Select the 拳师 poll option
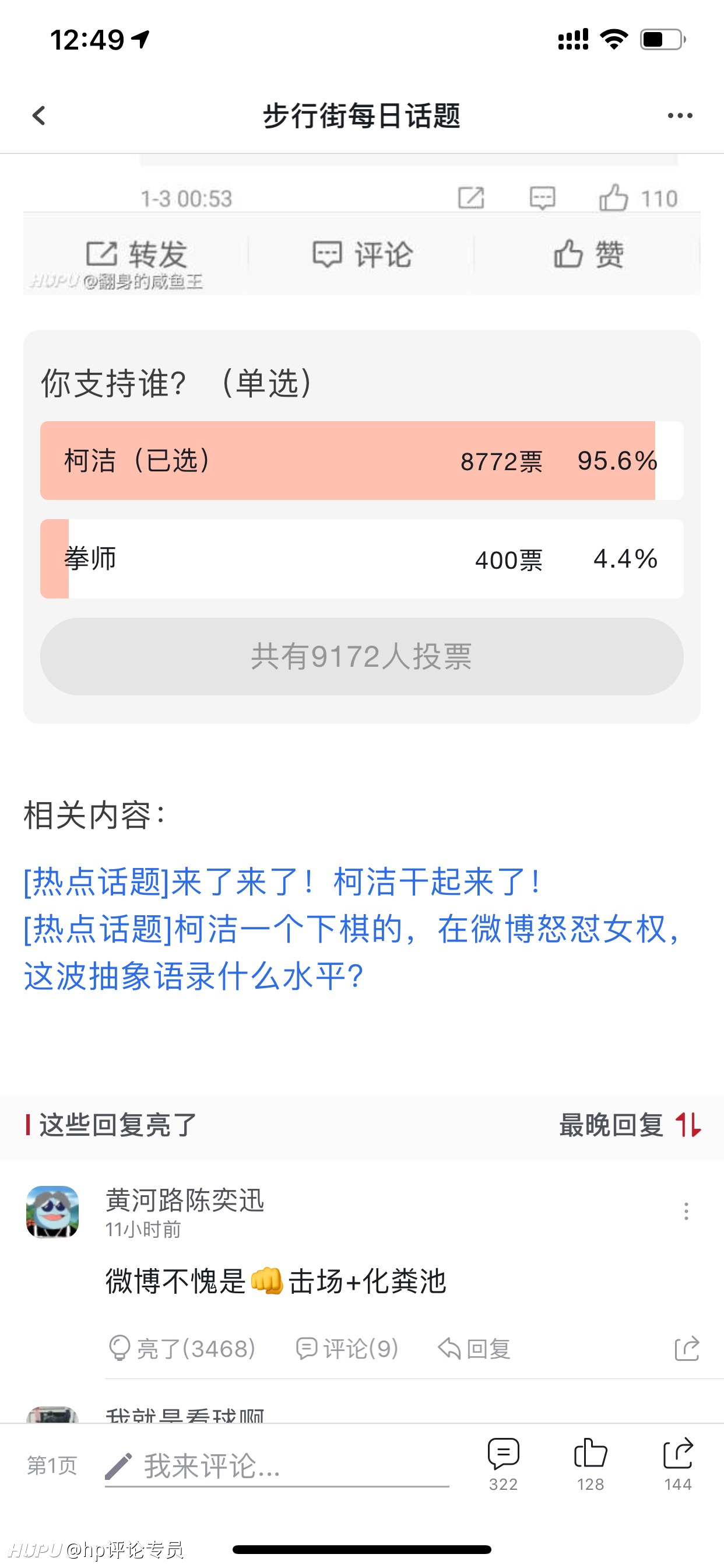Viewport: 724px width, 1568px height. [362, 558]
